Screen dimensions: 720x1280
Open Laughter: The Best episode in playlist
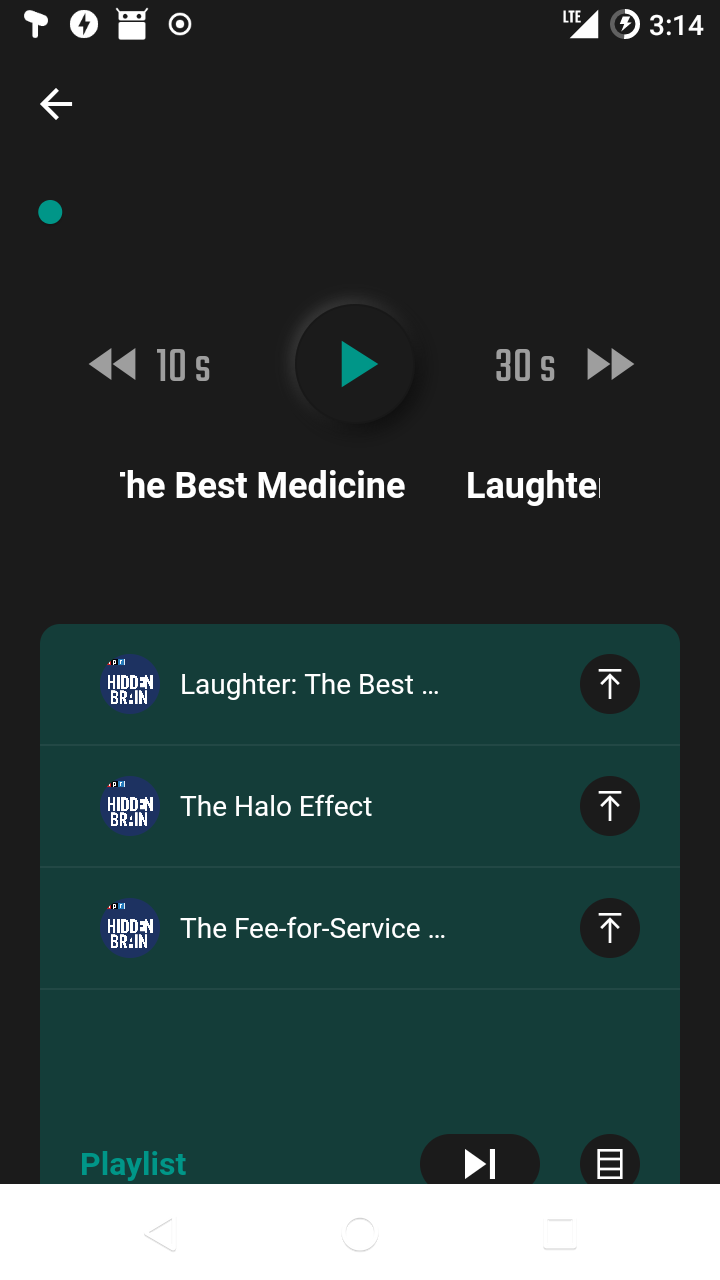[309, 685]
